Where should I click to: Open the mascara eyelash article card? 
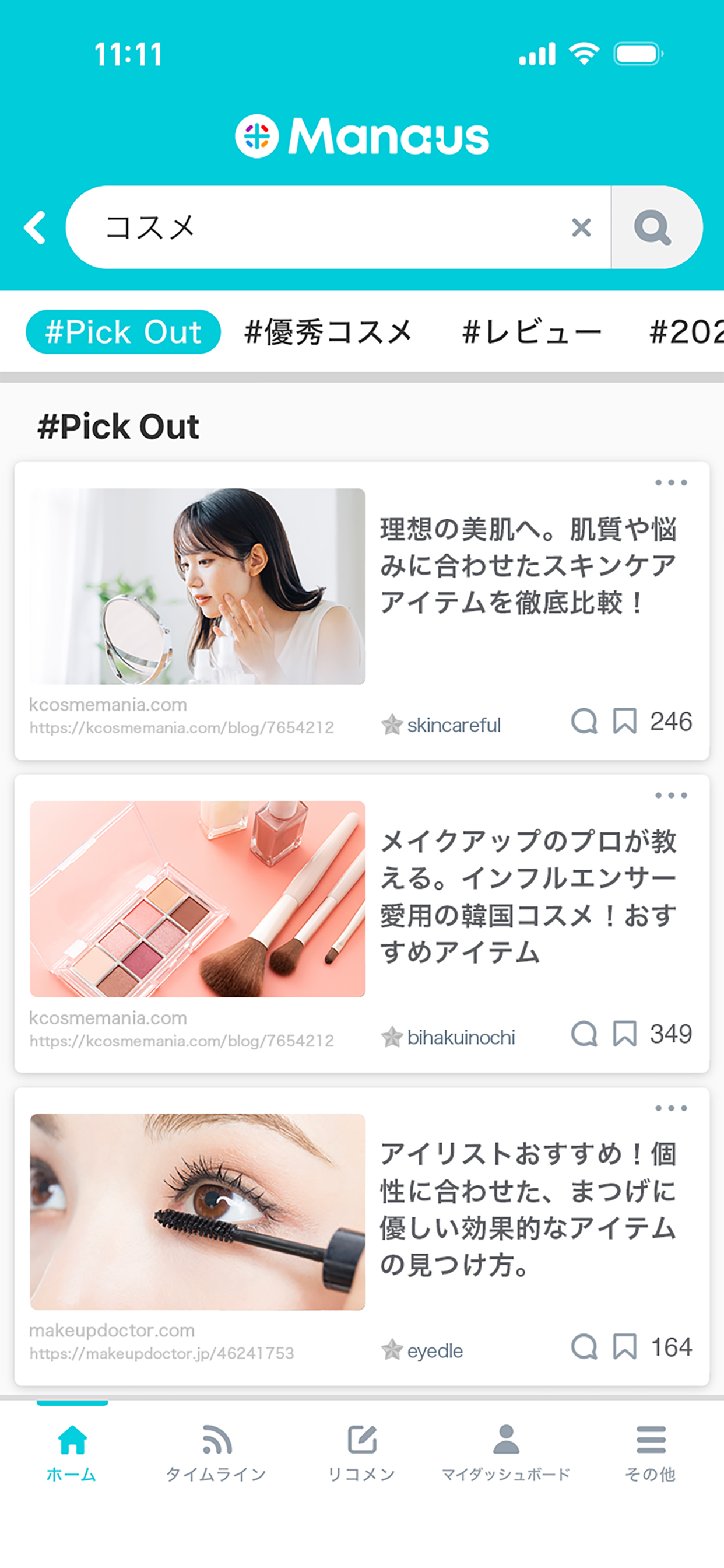pos(527,1209)
